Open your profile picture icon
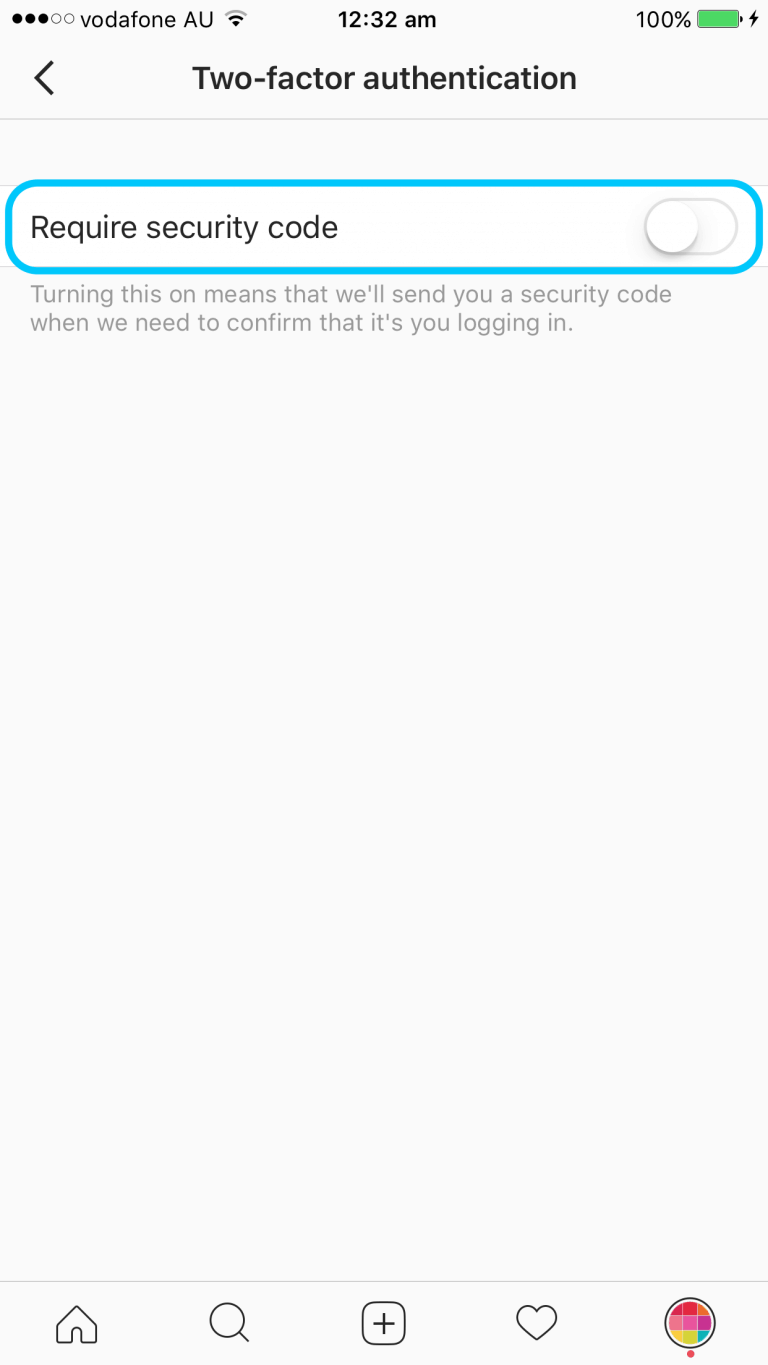 tap(689, 1322)
